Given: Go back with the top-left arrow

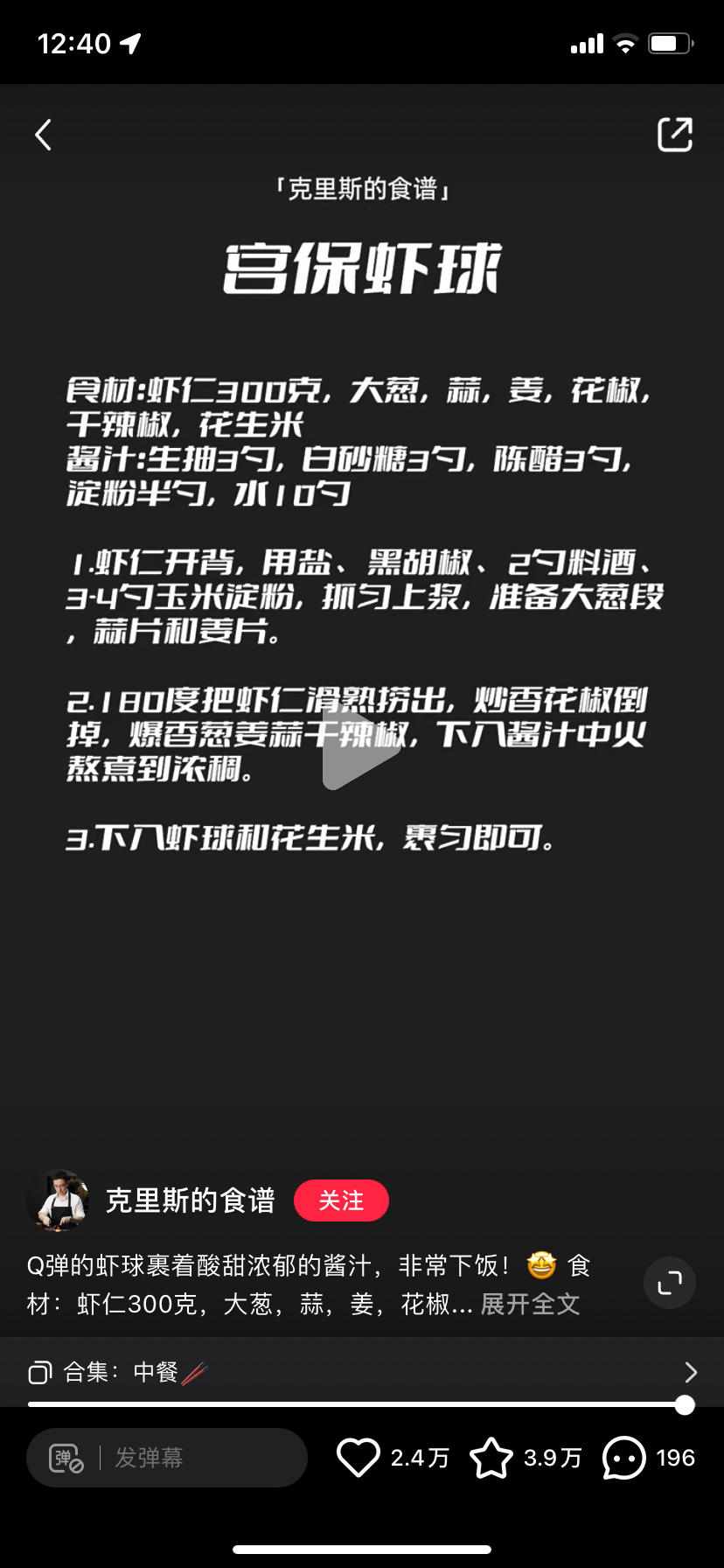Looking at the screenshot, I should 43,135.
